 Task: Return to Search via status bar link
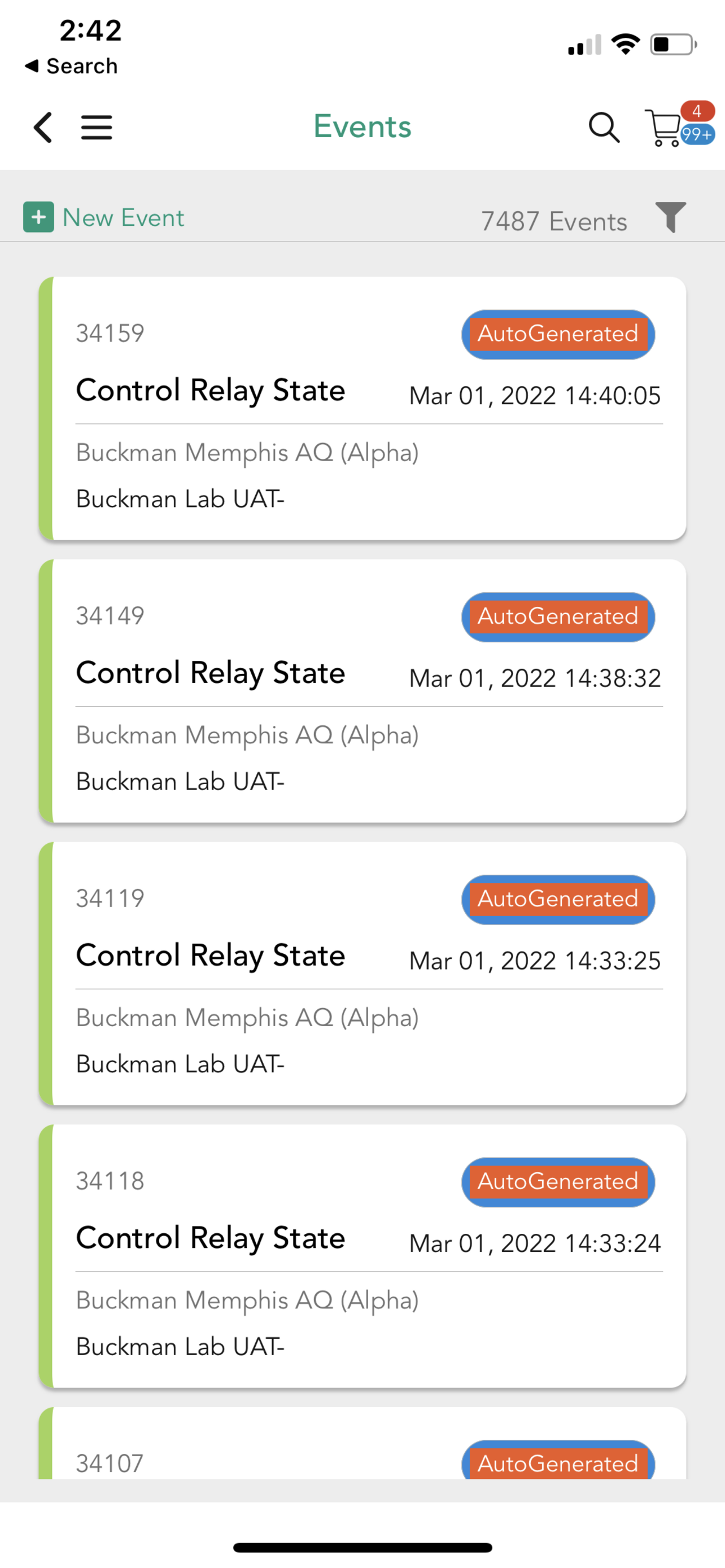point(71,65)
